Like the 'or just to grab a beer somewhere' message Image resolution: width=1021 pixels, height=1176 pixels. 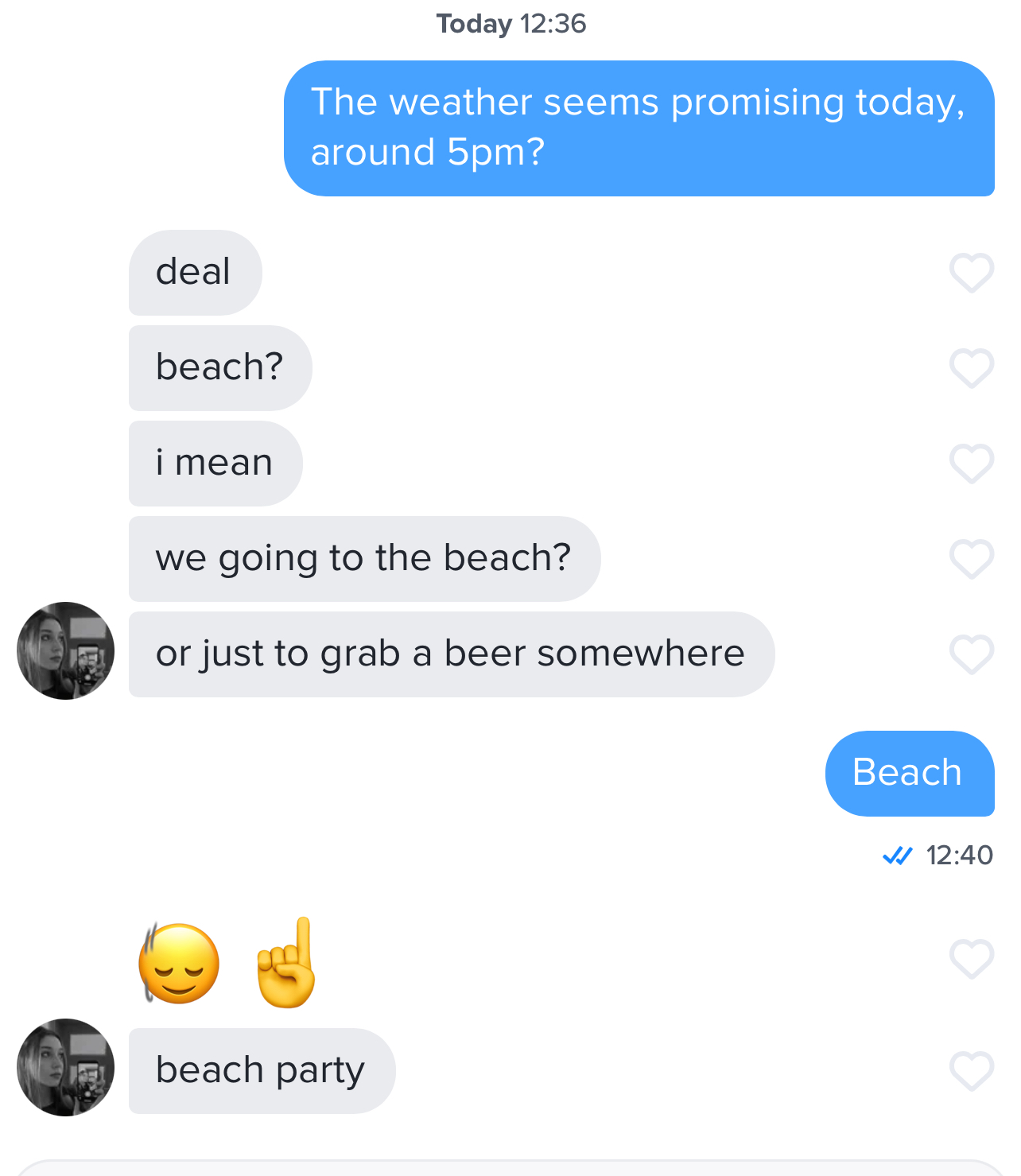click(971, 654)
